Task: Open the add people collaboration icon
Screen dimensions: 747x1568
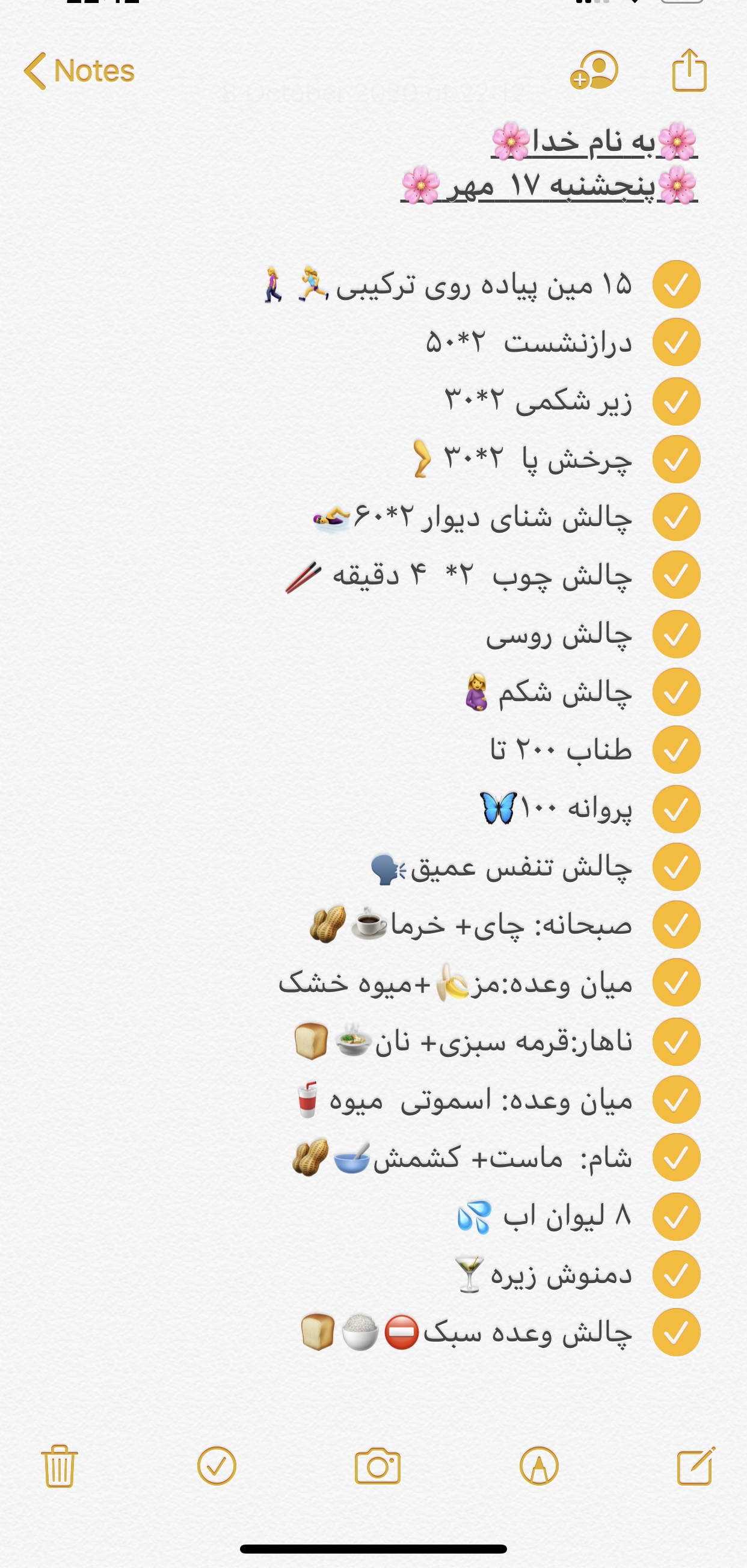Action: coord(594,71)
